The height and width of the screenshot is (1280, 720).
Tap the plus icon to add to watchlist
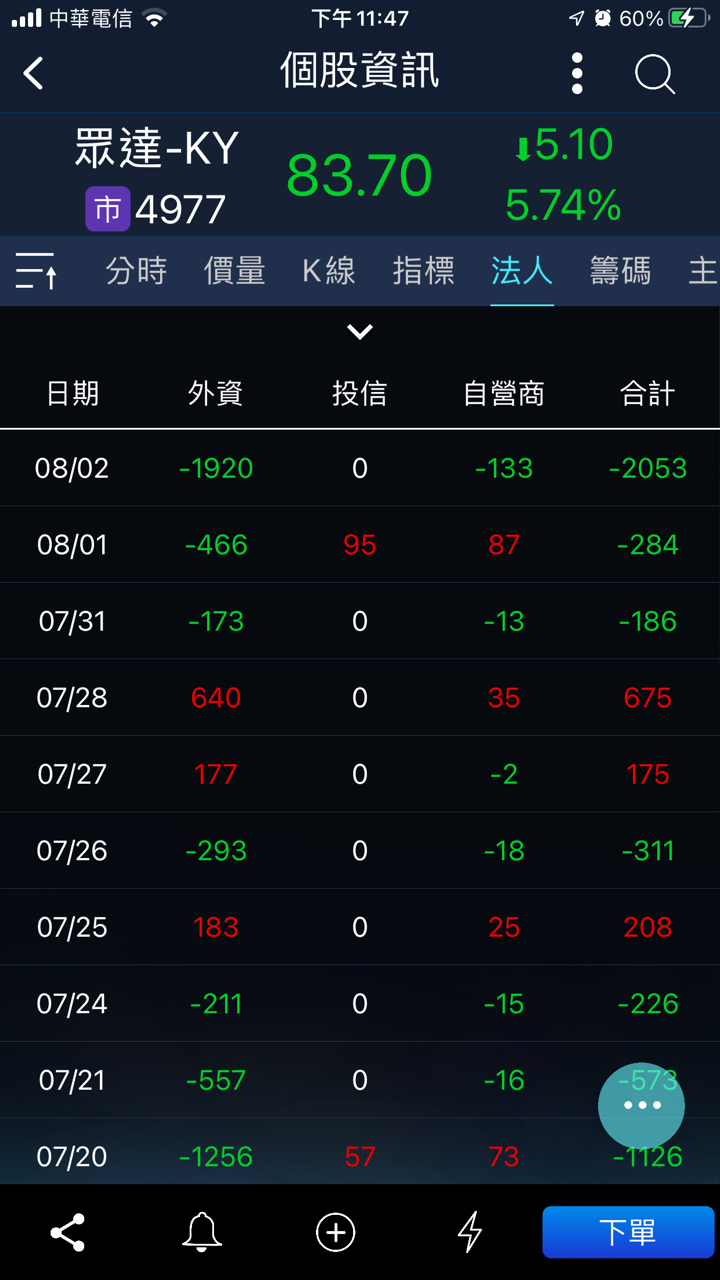334,1232
